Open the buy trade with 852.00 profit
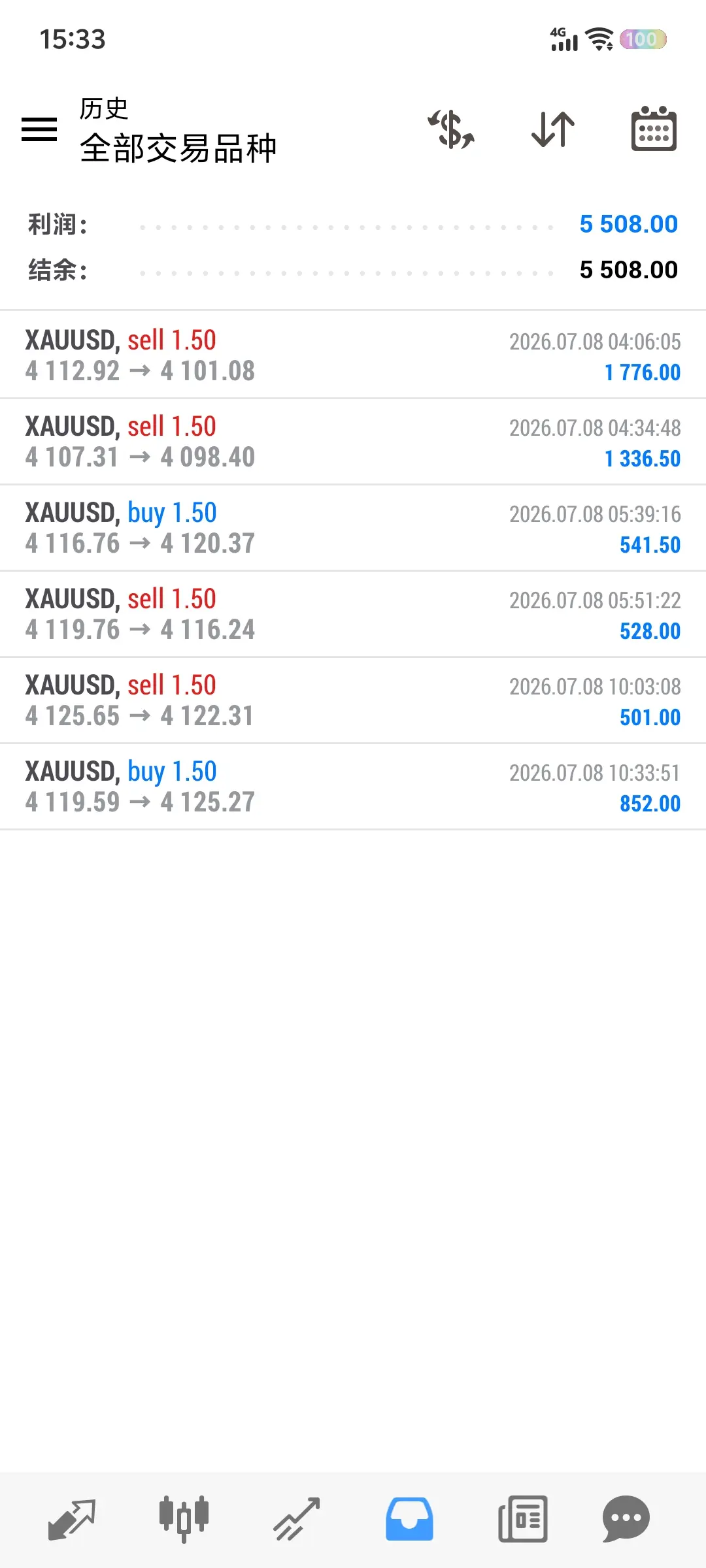706x1568 pixels. click(353, 786)
